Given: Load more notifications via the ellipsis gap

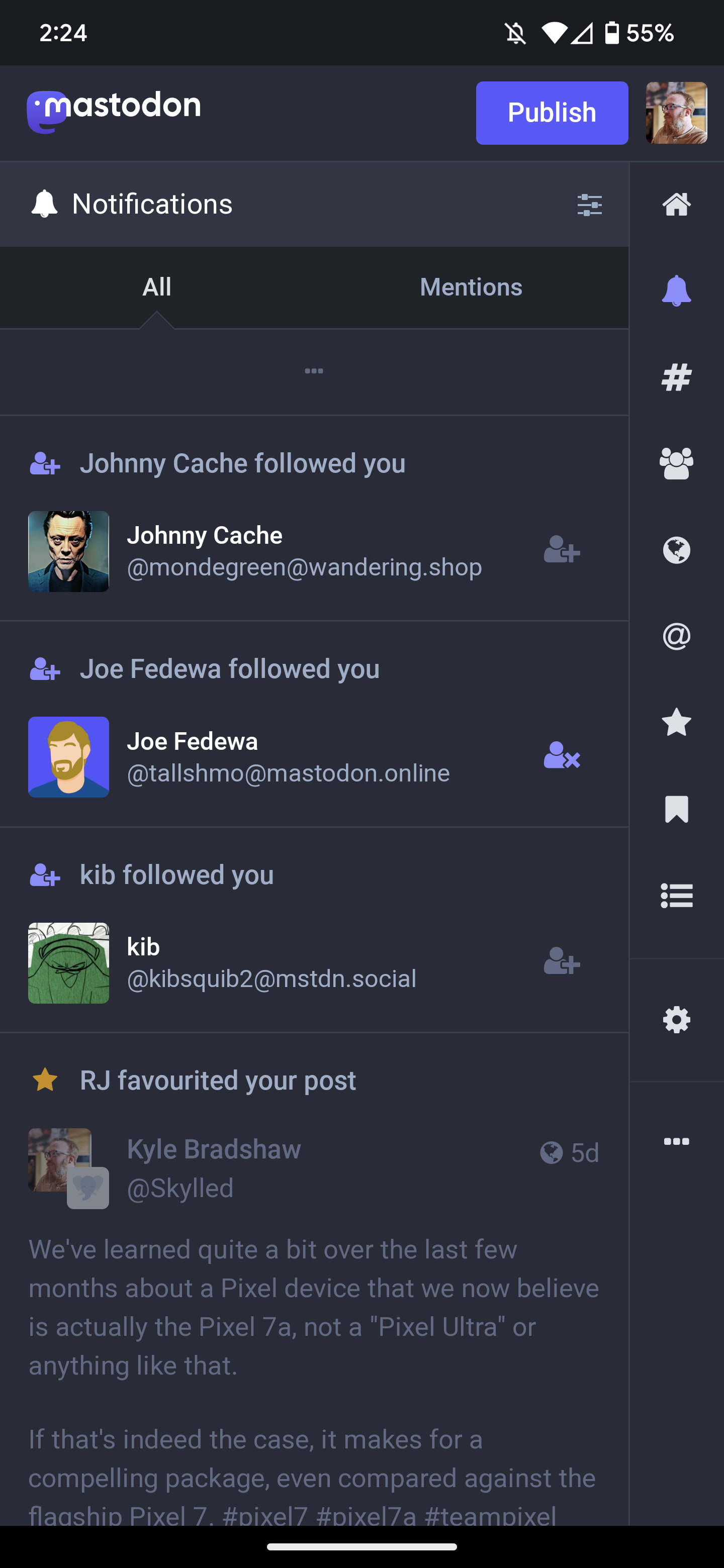Looking at the screenshot, I should click(314, 371).
